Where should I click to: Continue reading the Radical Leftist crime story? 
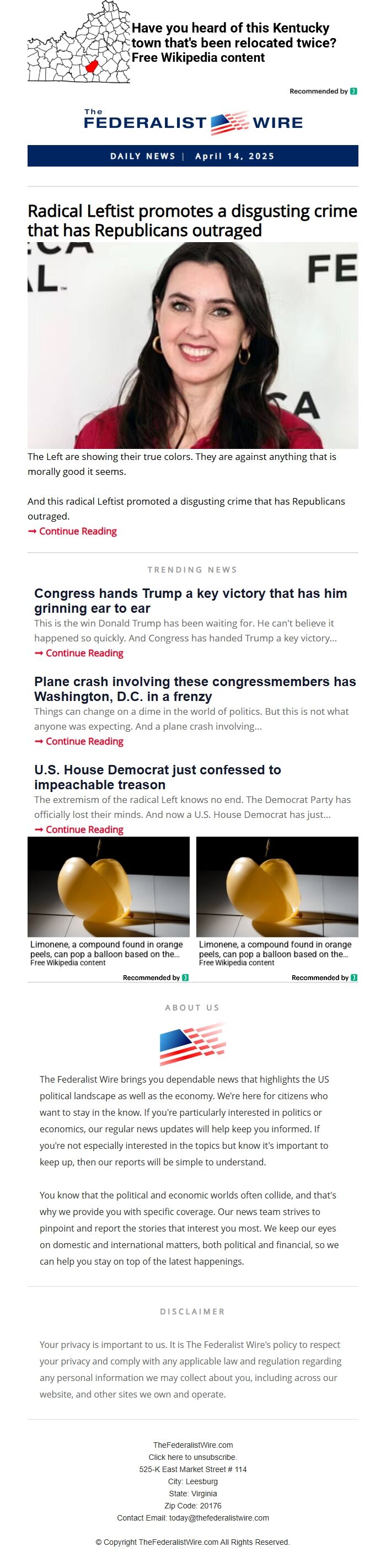(x=72, y=531)
